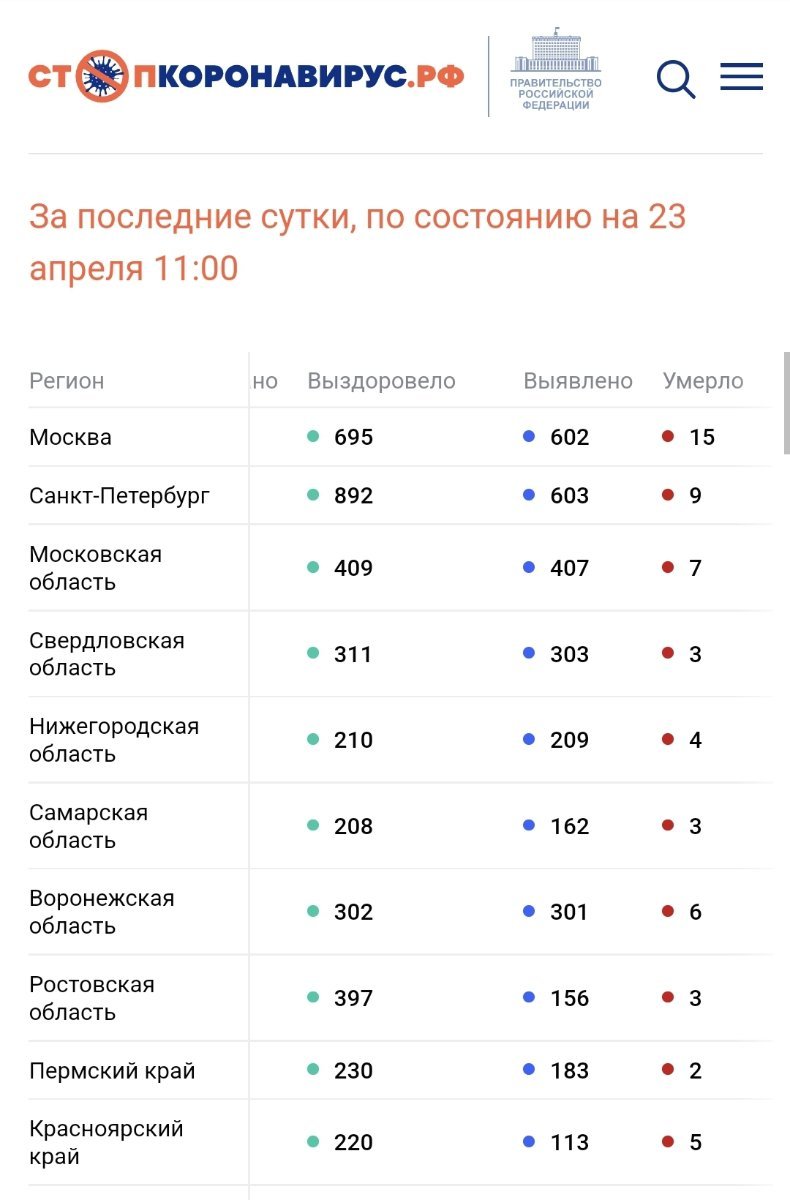
Task: Go to the Стопкоронавирус.рф home logo
Action: point(246,77)
